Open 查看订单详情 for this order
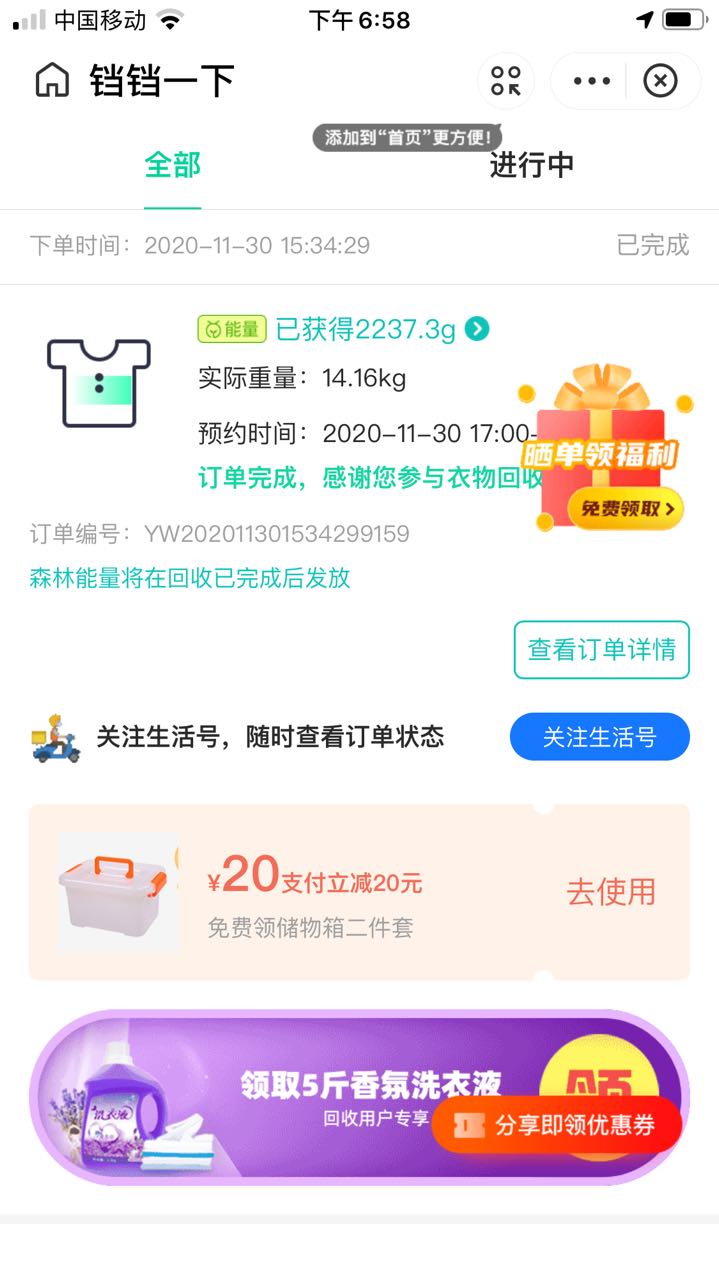Screen dimensions: 719x1280 (601, 650)
